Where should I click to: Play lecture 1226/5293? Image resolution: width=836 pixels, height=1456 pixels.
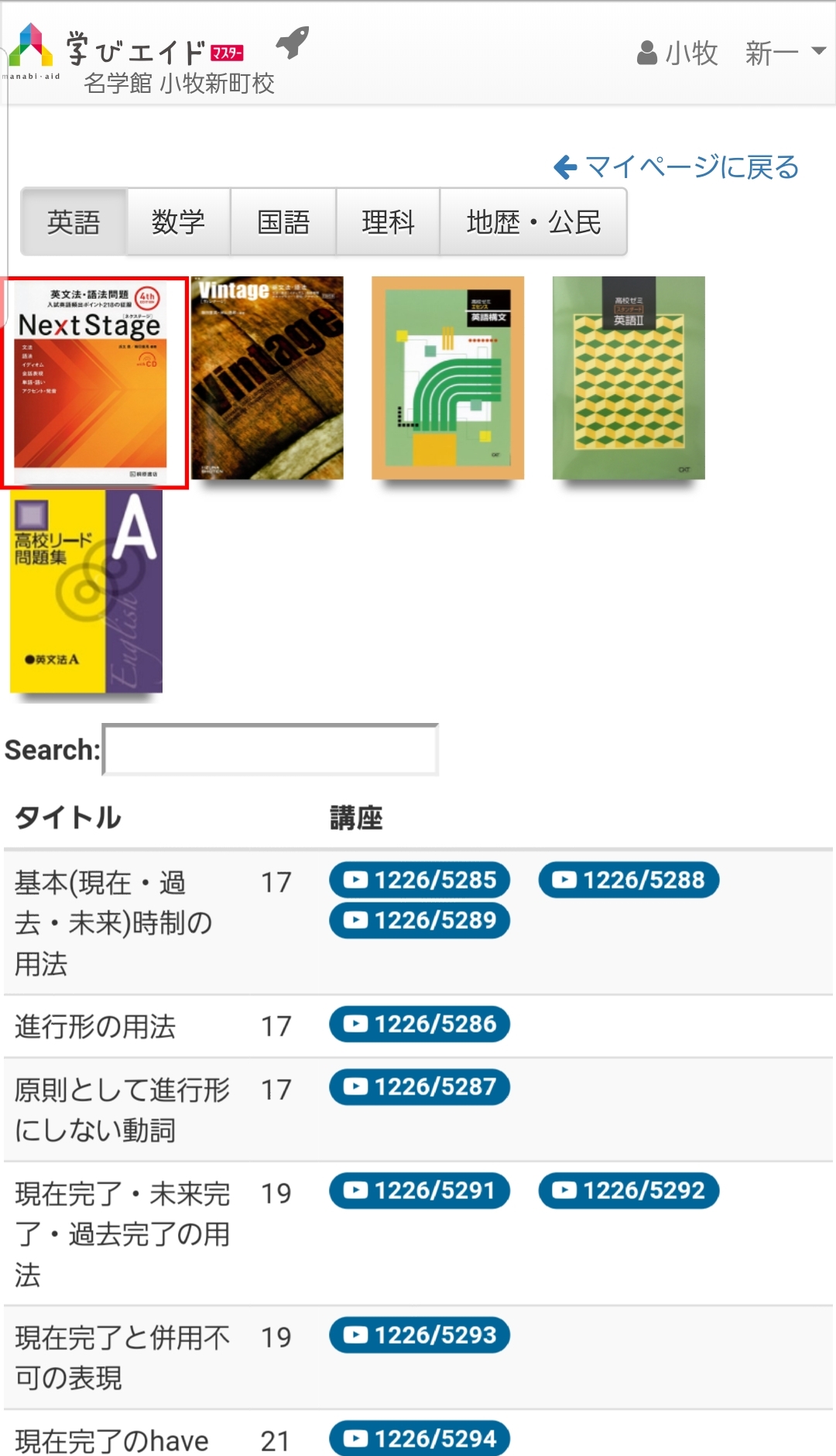coord(420,1335)
